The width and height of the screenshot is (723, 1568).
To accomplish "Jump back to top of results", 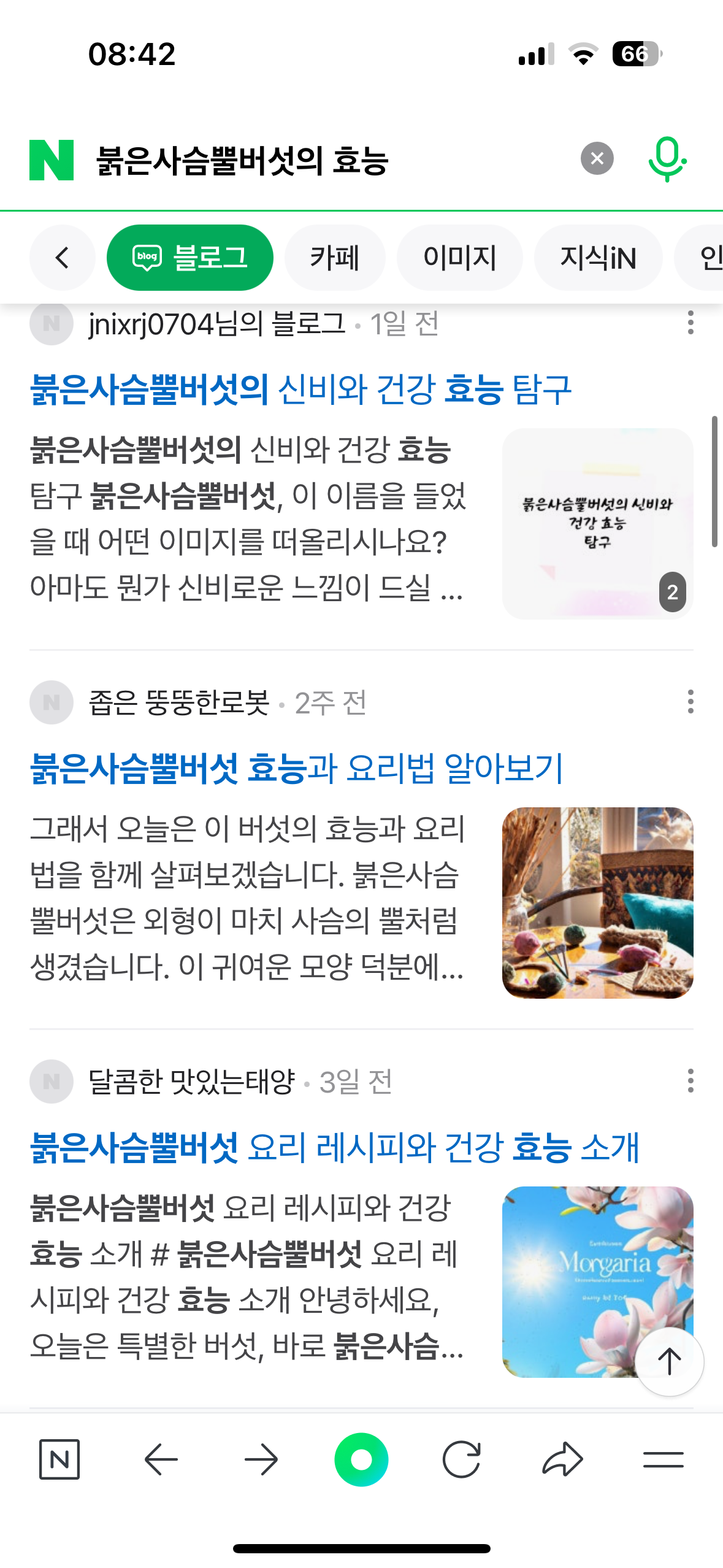I will pos(669,1361).
